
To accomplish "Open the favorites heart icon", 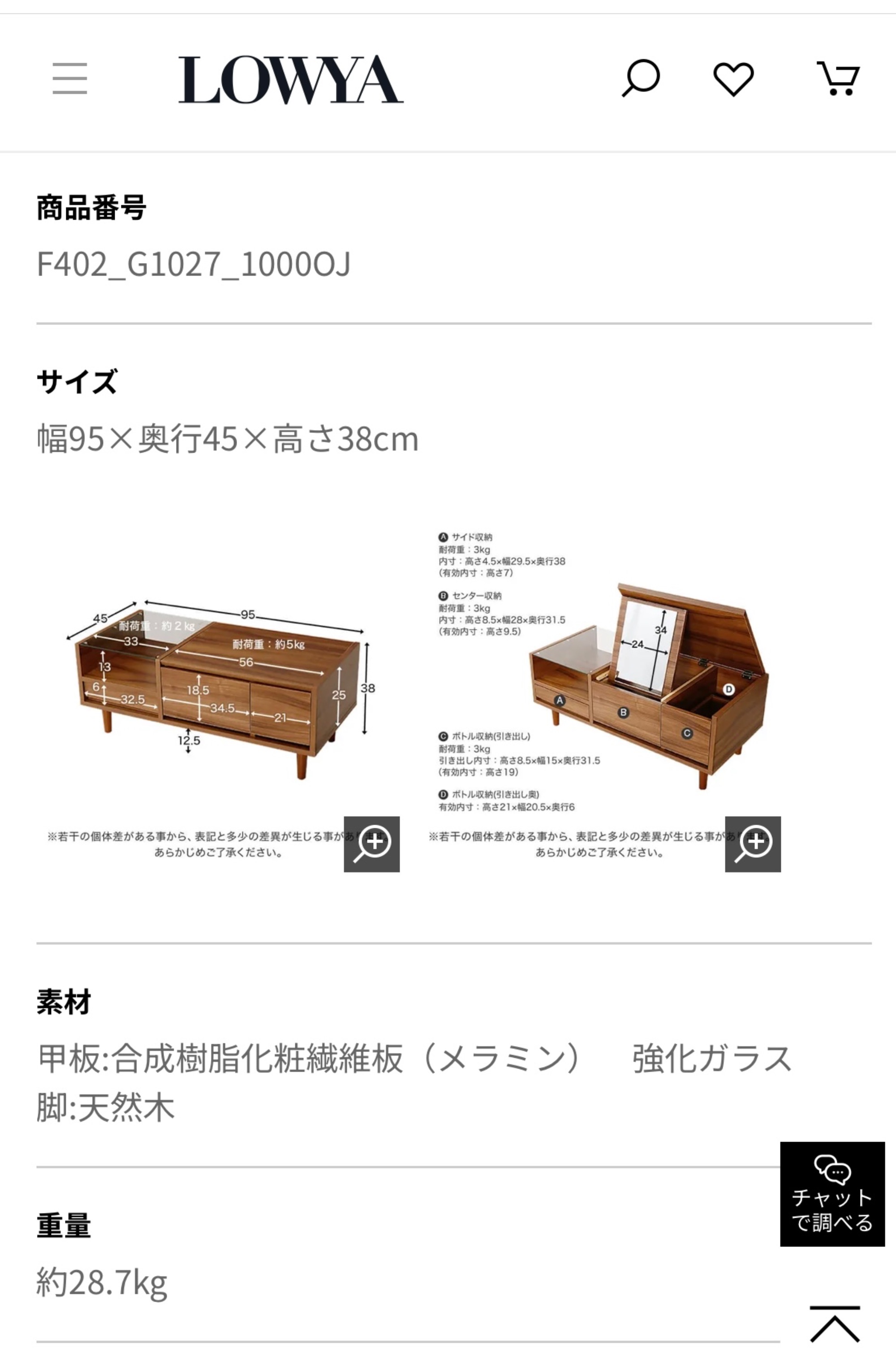I will [734, 79].
